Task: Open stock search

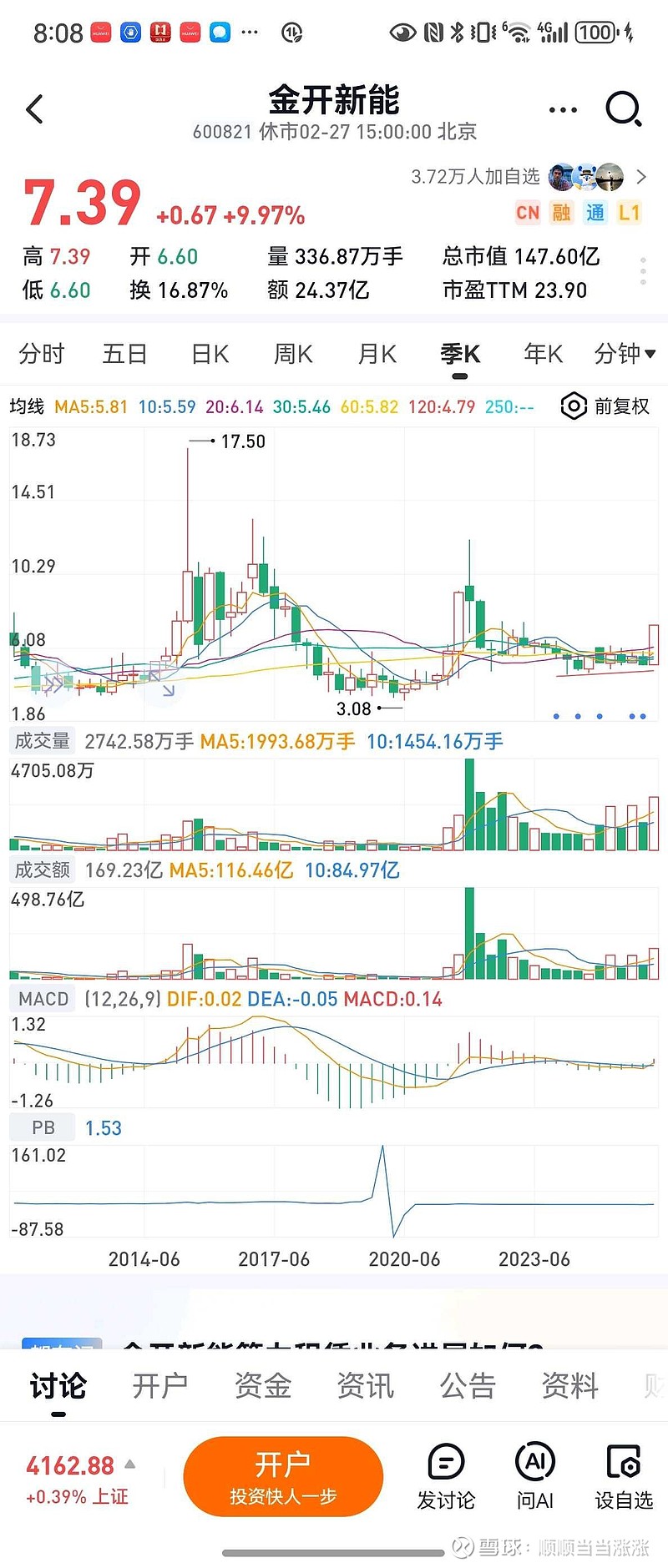Action: click(x=623, y=109)
